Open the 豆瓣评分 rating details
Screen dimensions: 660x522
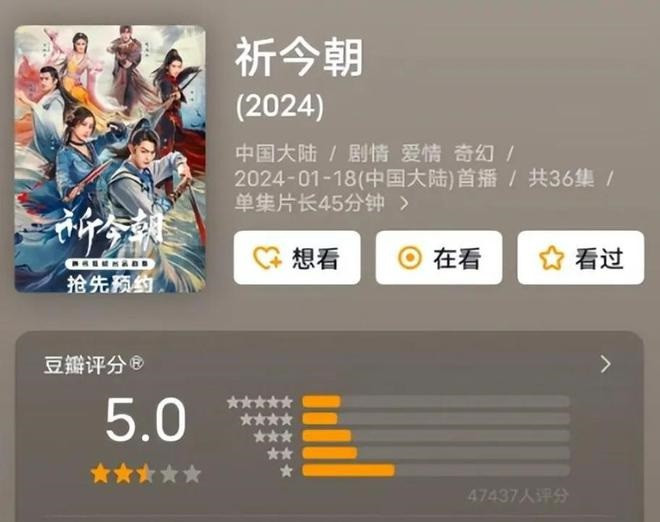605,364
